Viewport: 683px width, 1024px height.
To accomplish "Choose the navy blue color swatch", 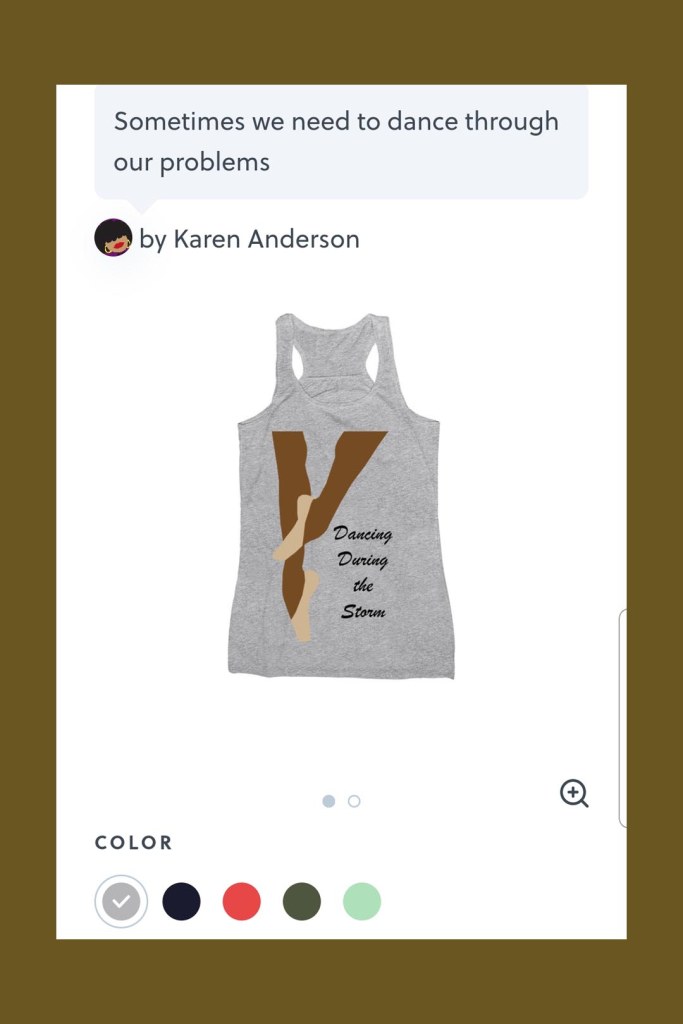I will point(181,902).
